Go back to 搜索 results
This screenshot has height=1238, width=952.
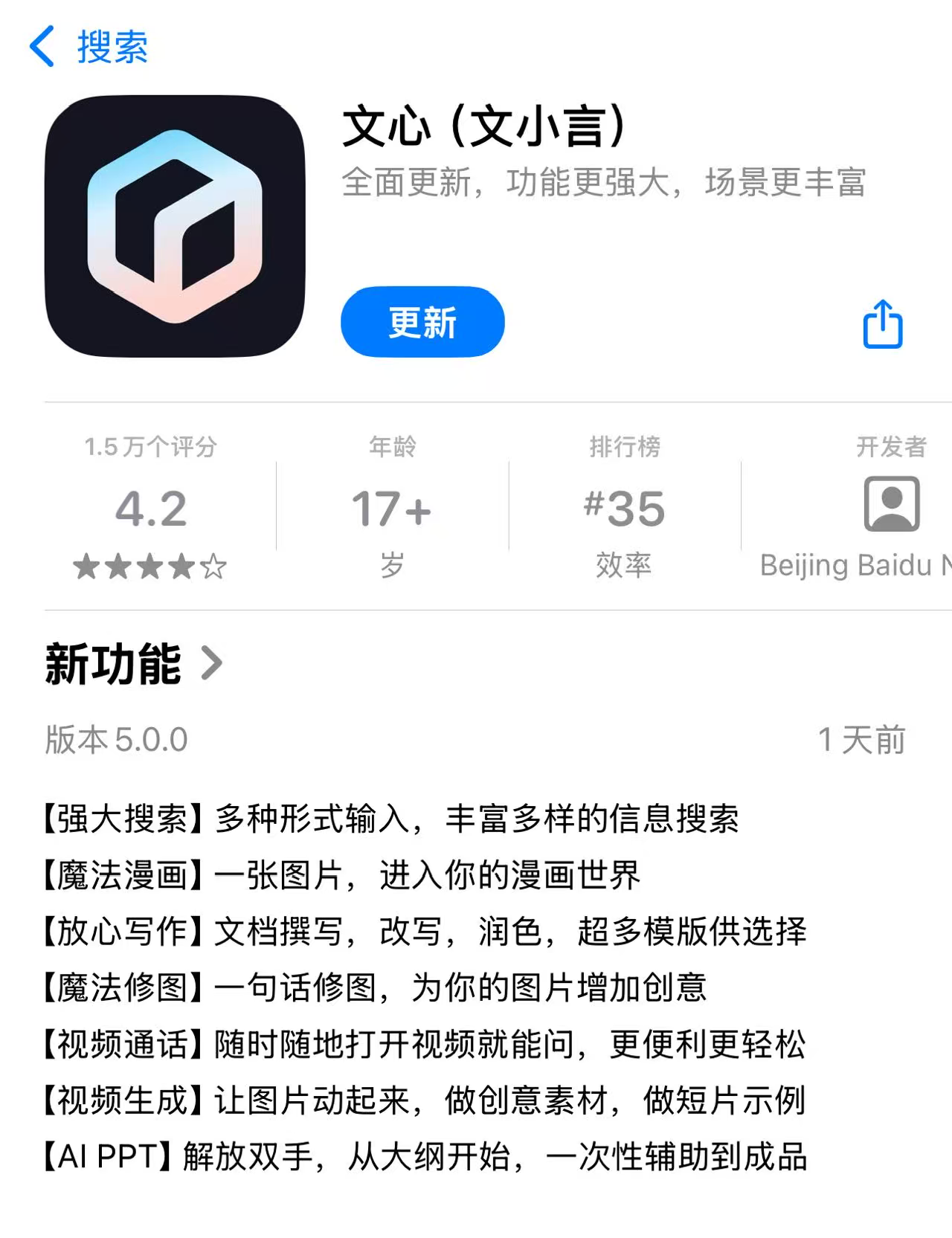click(x=89, y=46)
